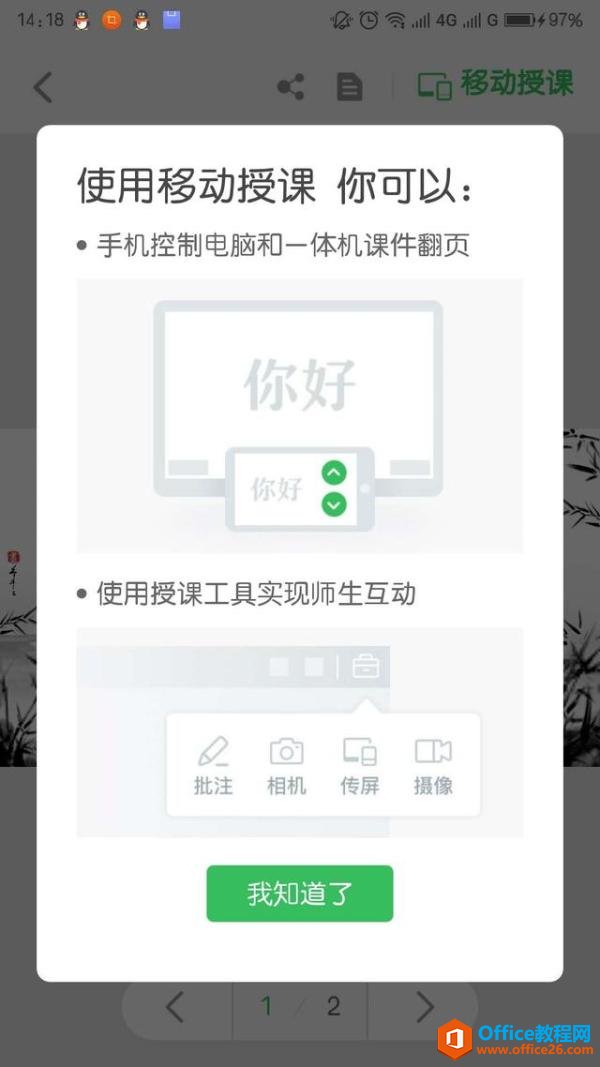Open the document notes icon
The width and height of the screenshot is (600, 1067).
[x=348, y=87]
